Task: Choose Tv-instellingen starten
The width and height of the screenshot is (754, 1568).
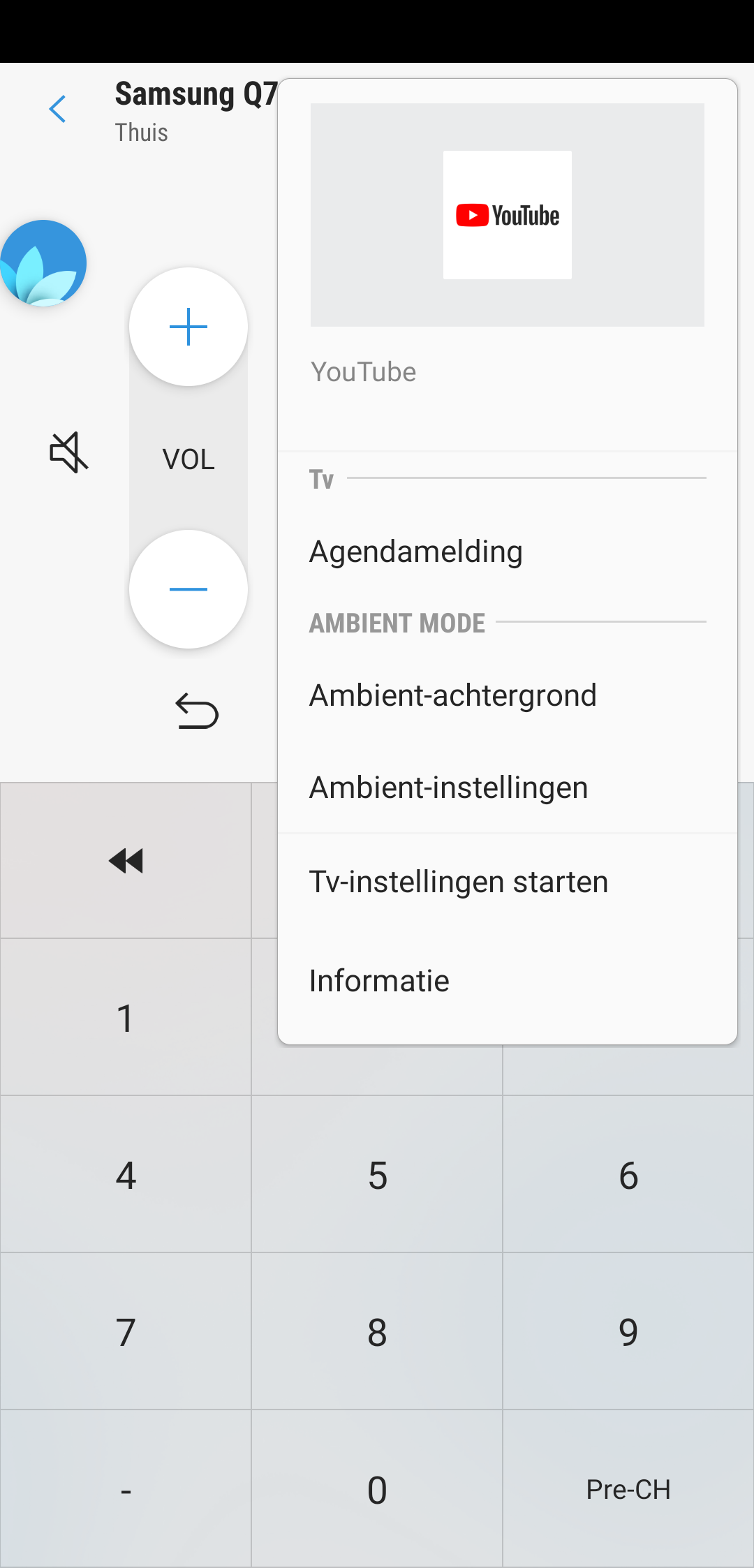Action: [x=459, y=881]
